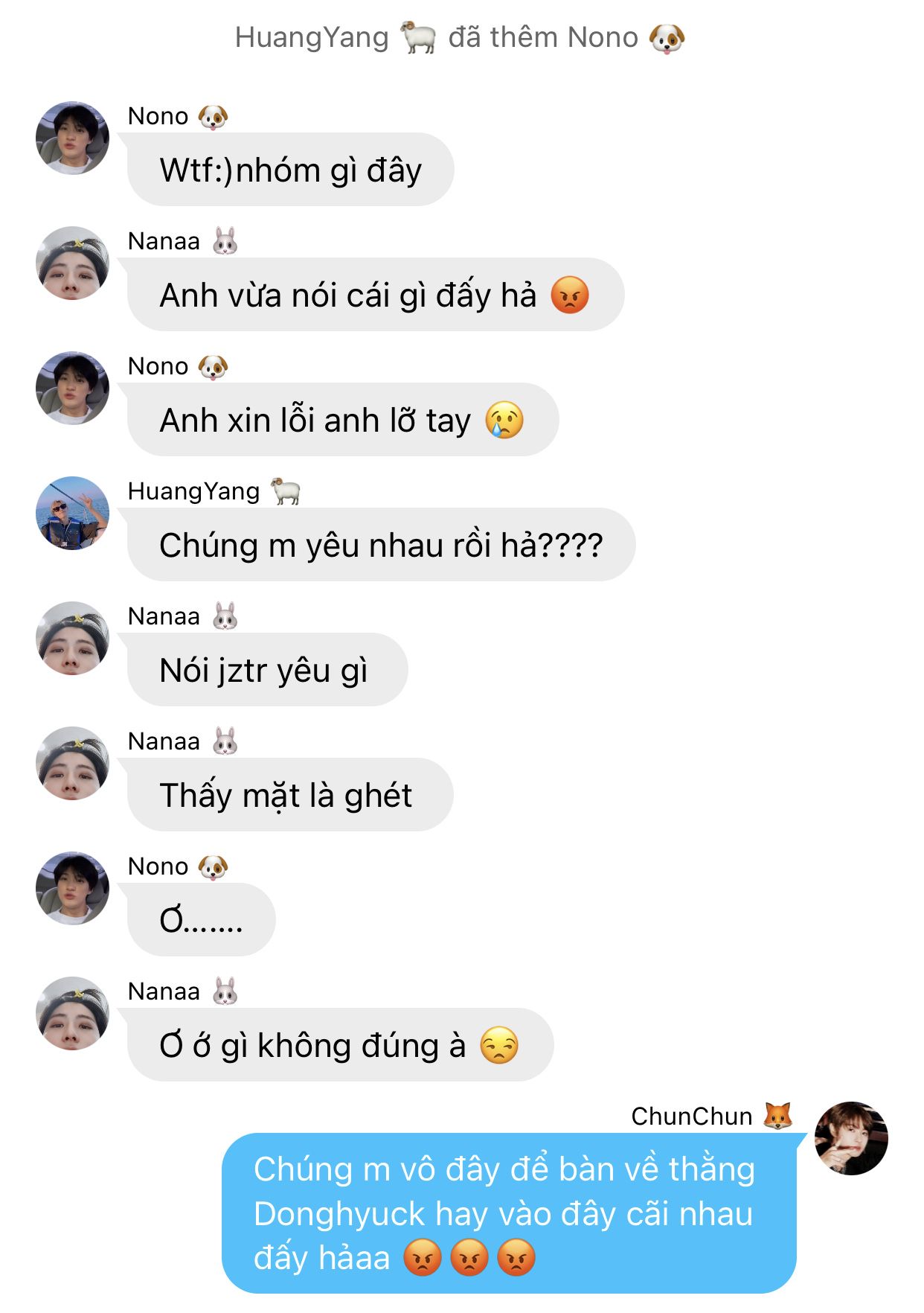Tap Nanaa's avatar beside "Anh vừa nói cái gì"
This screenshot has height=1313, width=924.
coord(72,263)
